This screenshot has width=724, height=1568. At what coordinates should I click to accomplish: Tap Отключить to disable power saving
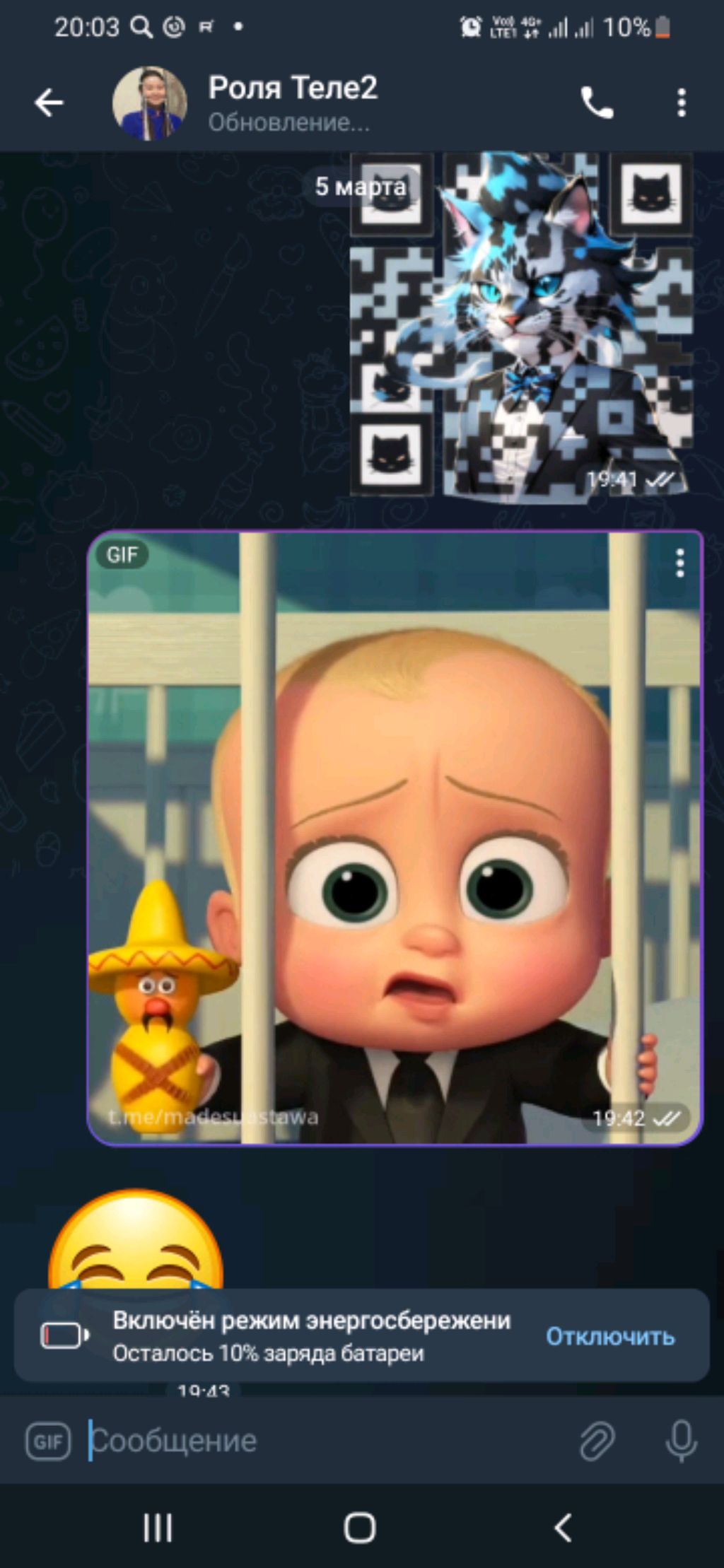[609, 1336]
